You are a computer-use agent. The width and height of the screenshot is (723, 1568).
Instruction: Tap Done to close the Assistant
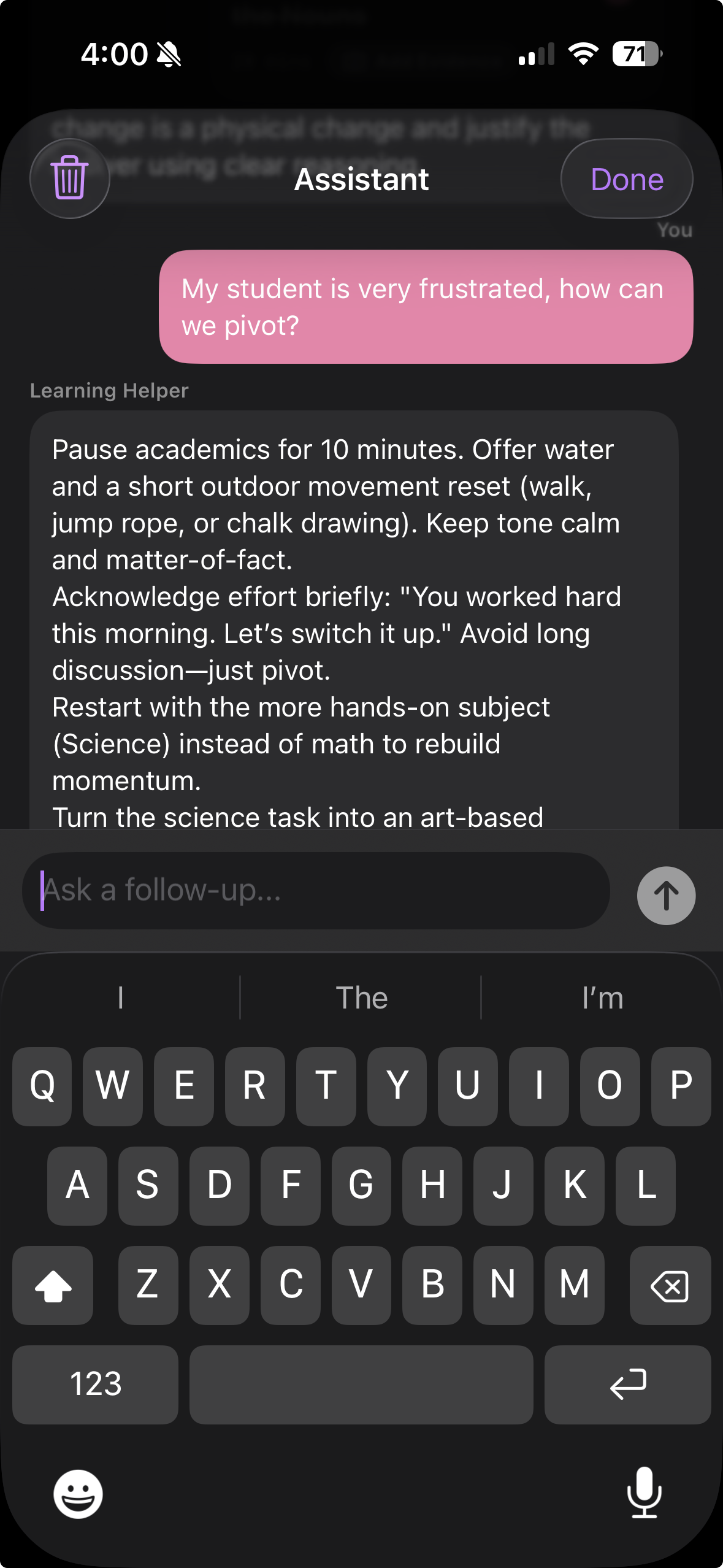point(626,179)
